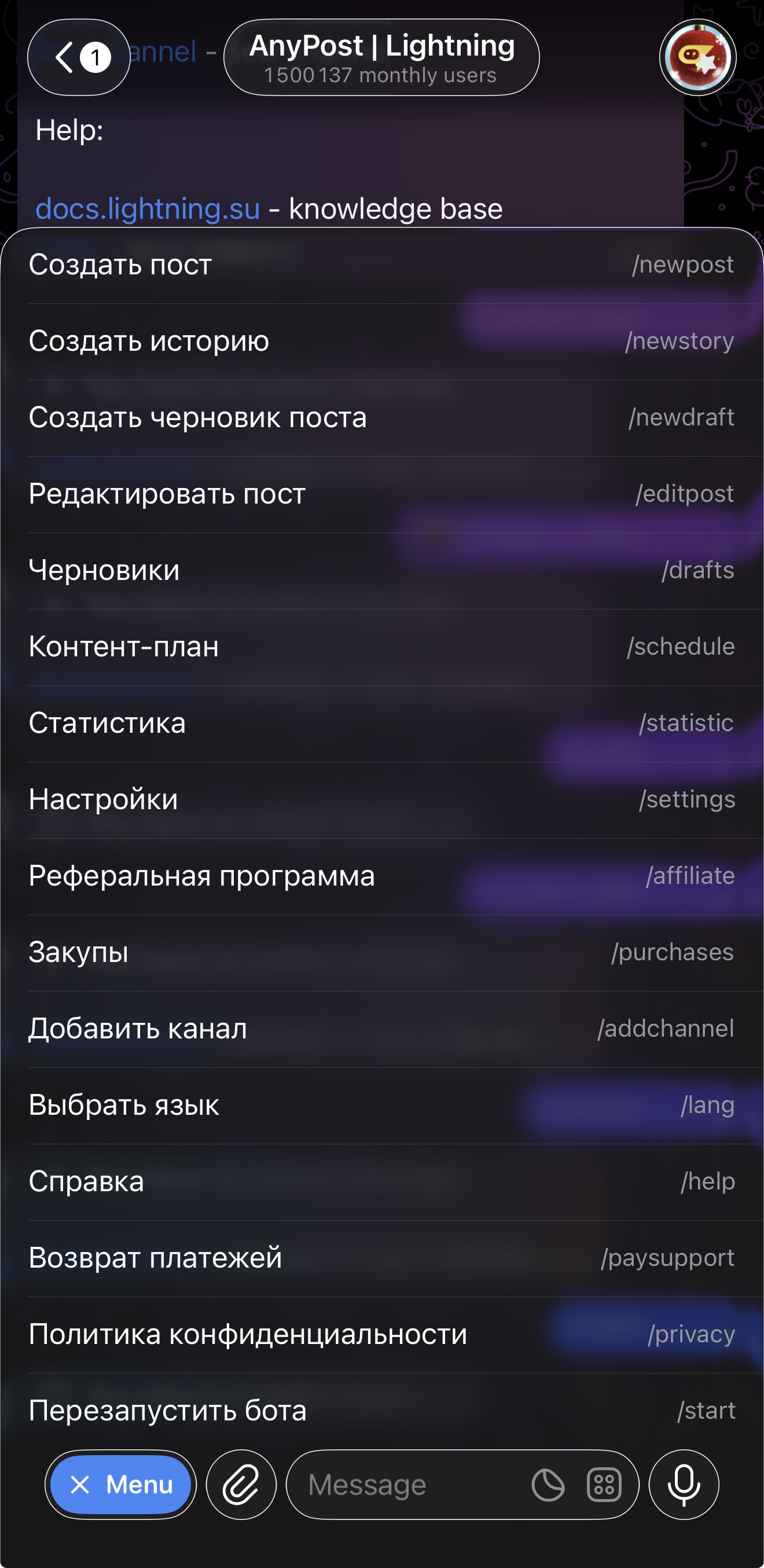This screenshot has width=764, height=1568.
Task: Restart the bot with Перезапустить бота
Action: (381, 1411)
